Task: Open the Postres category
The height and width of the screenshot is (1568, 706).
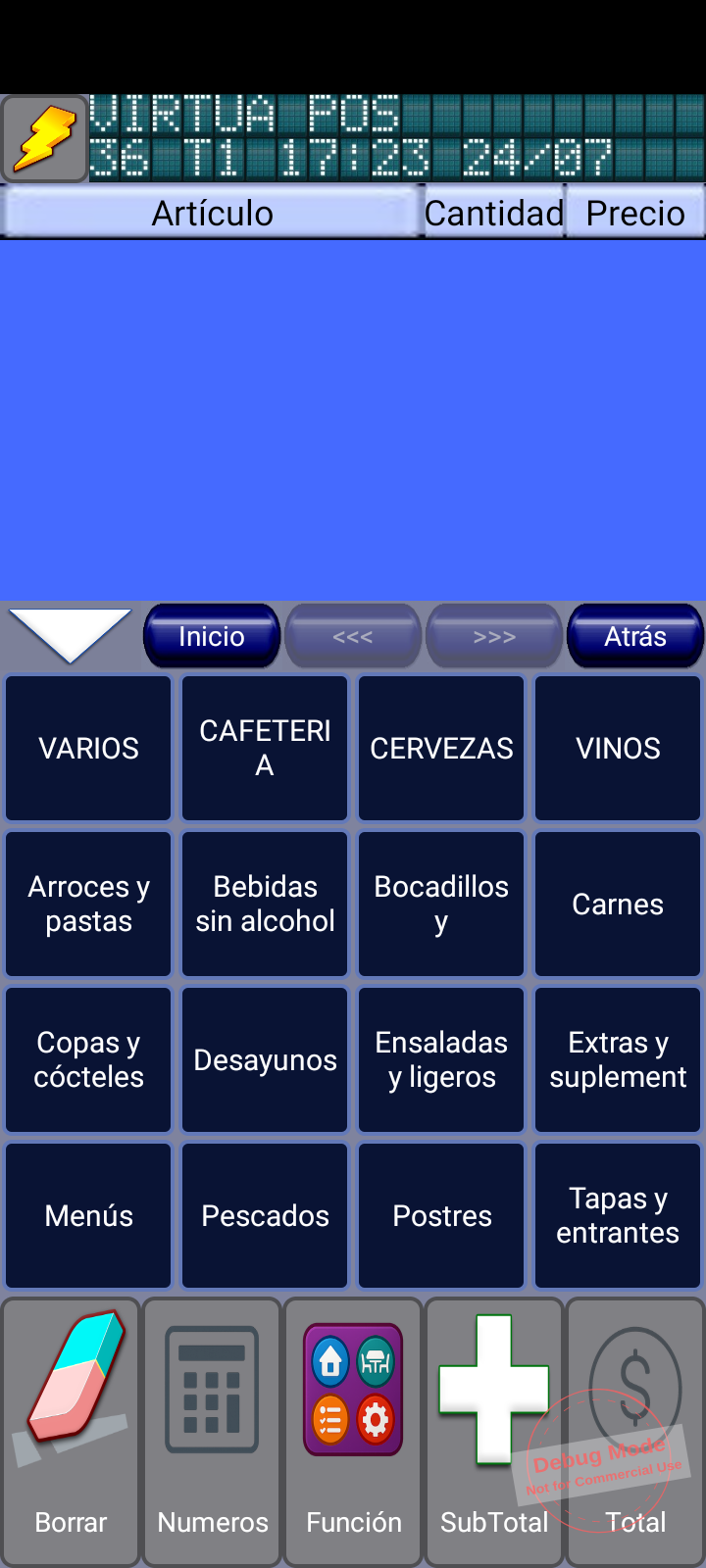Action: tap(441, 1215)
